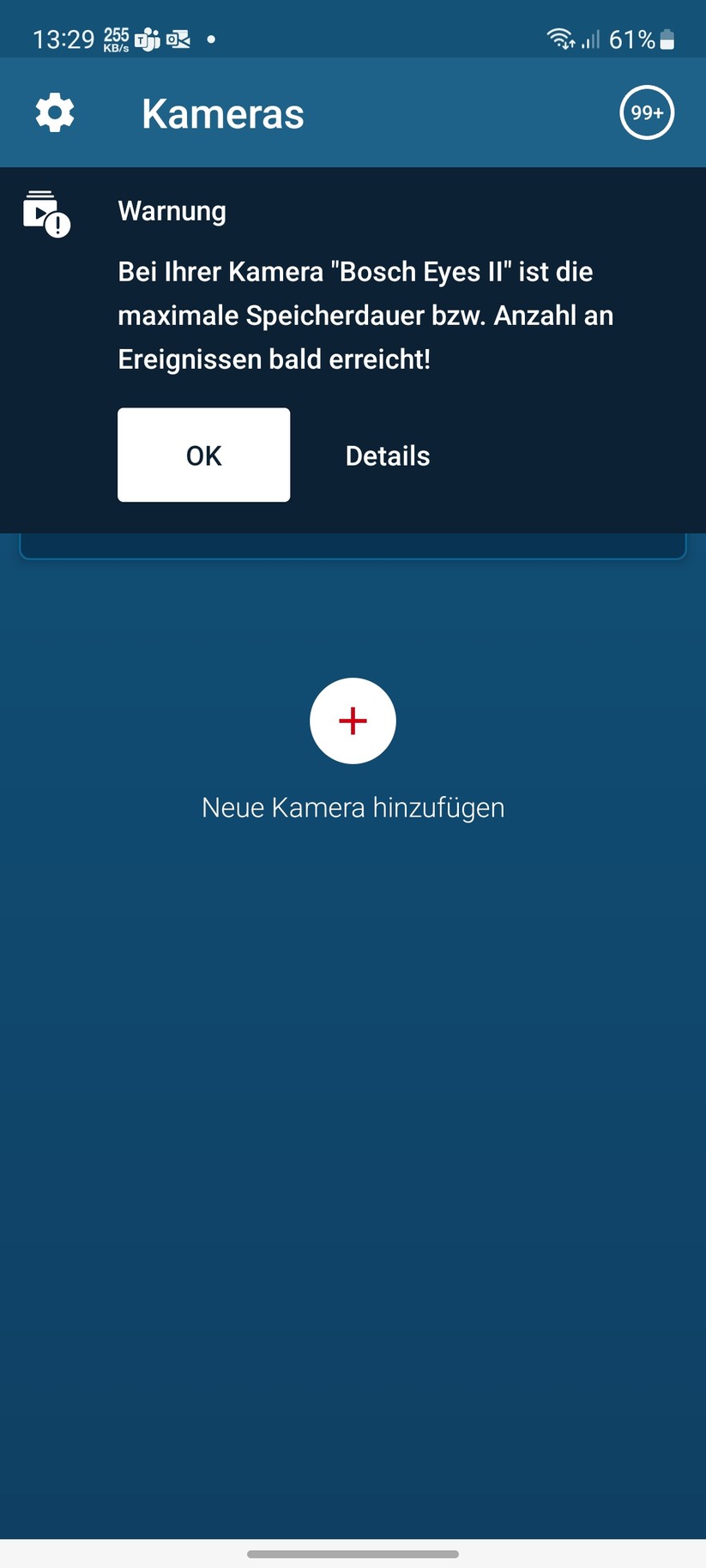The height and width of the screenshot is (1568, 706).
Task: Tap the red plus icon to add a camera
Action: point(353,721)
